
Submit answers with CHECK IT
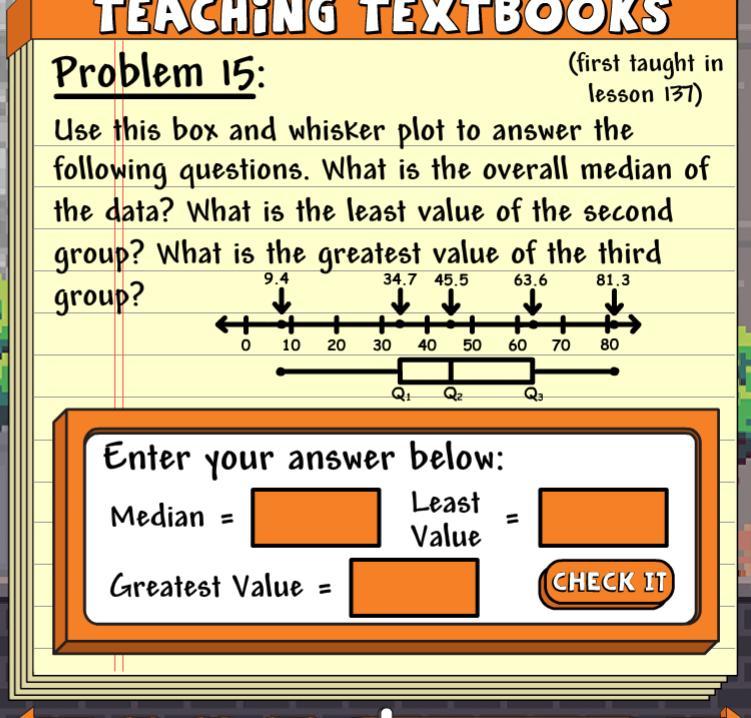point(607,584)
